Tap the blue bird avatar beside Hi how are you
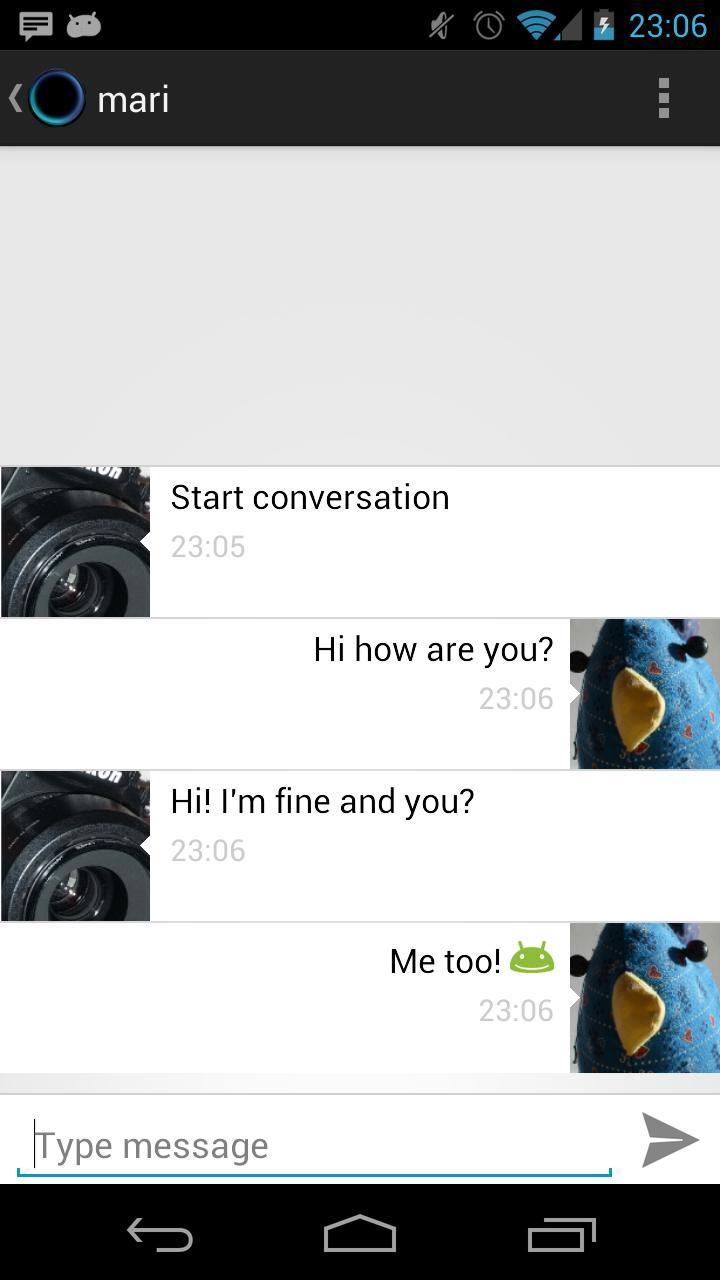Image resolution: width=720 pixels, height=1280 pixels. pyautogui.click(x=645, y=693)
